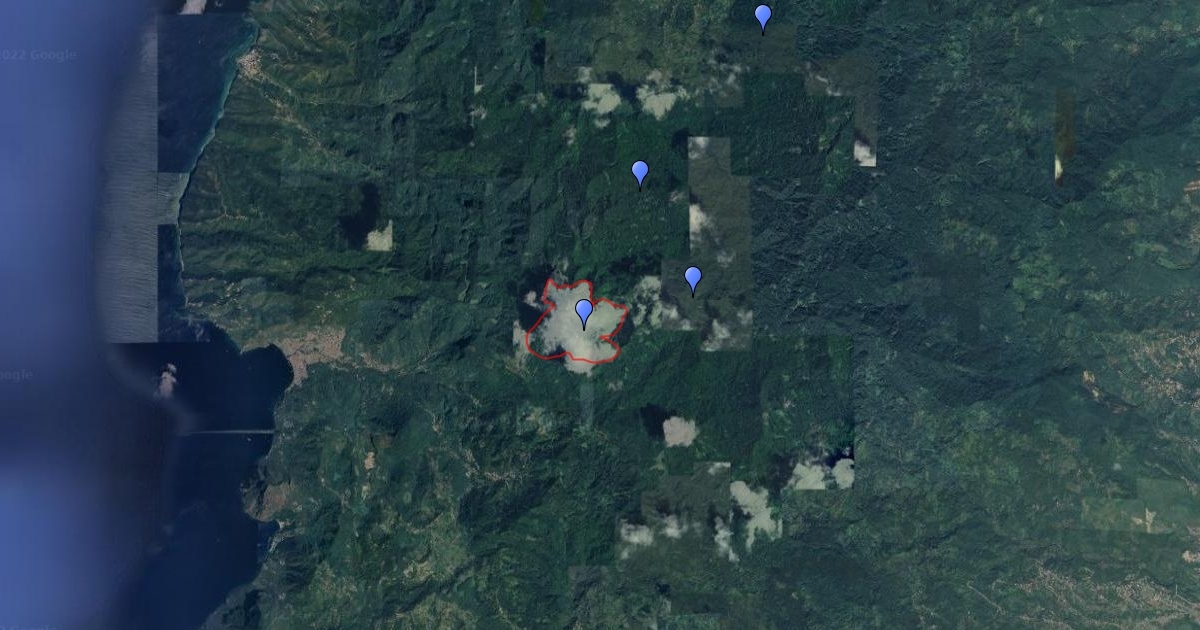Tap the blue marker inside the red-outlined area

click(x=584, y=313)
